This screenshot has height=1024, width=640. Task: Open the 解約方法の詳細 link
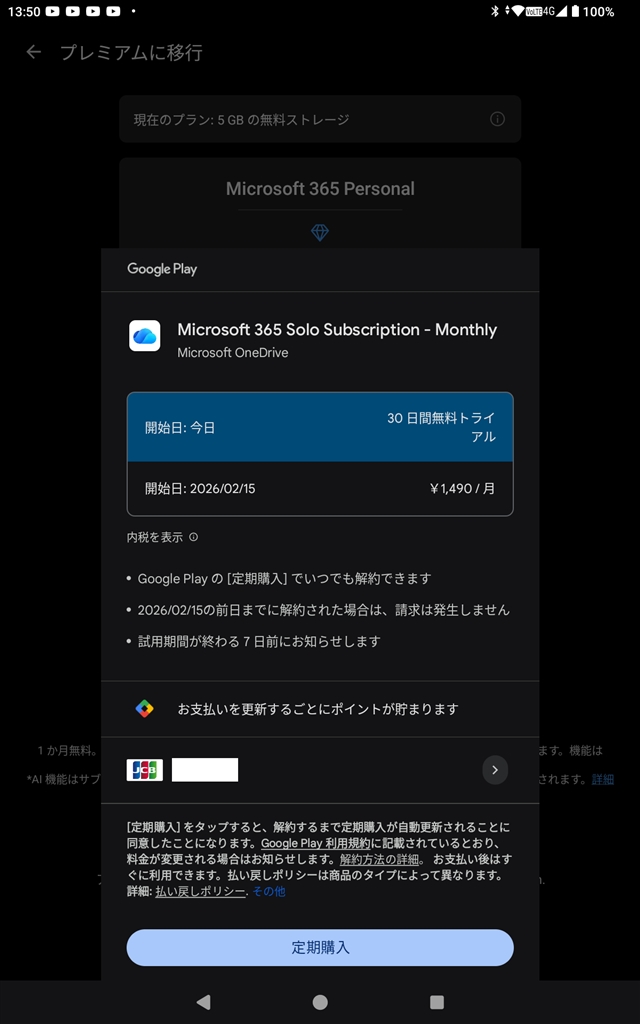pyautogui.click(x=380, y=859)
